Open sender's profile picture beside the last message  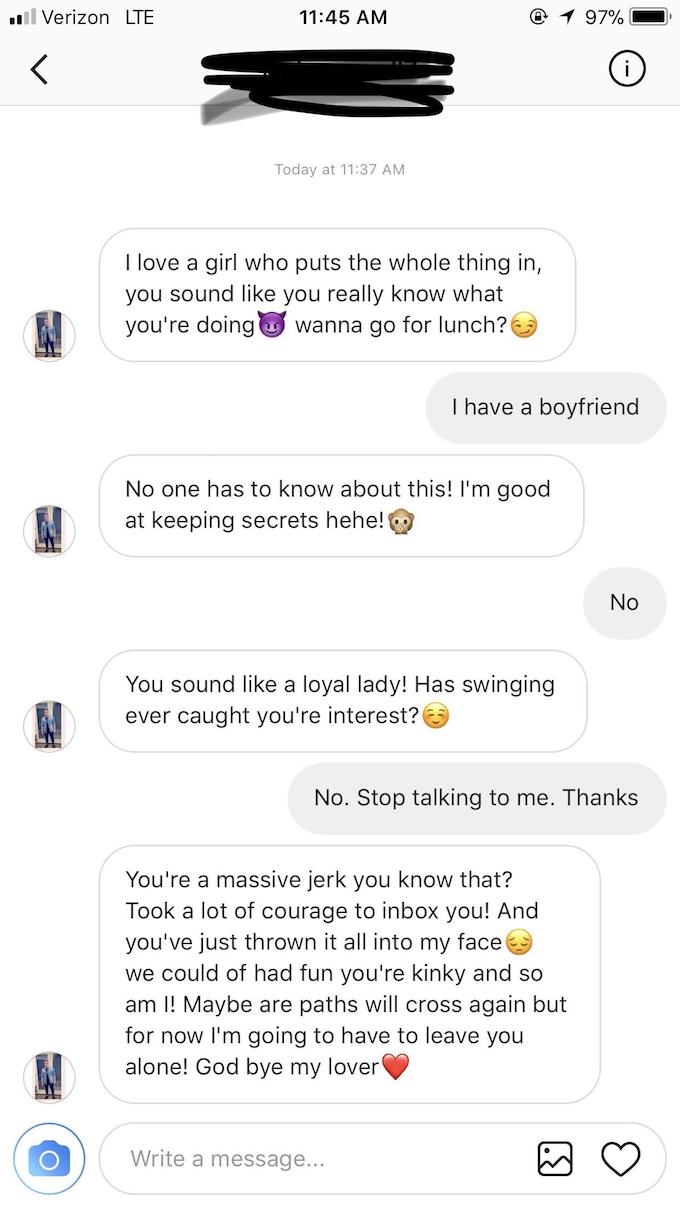click(49, 1077)
